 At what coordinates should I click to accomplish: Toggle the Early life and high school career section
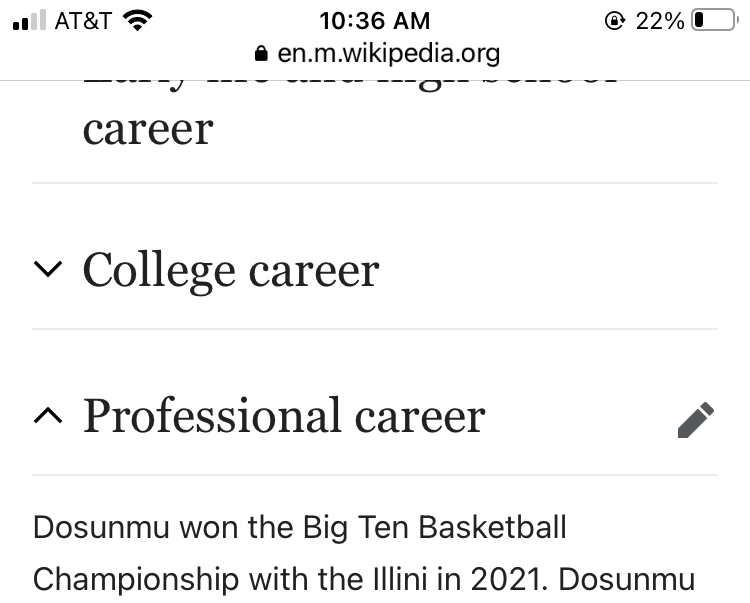point(148,129)
